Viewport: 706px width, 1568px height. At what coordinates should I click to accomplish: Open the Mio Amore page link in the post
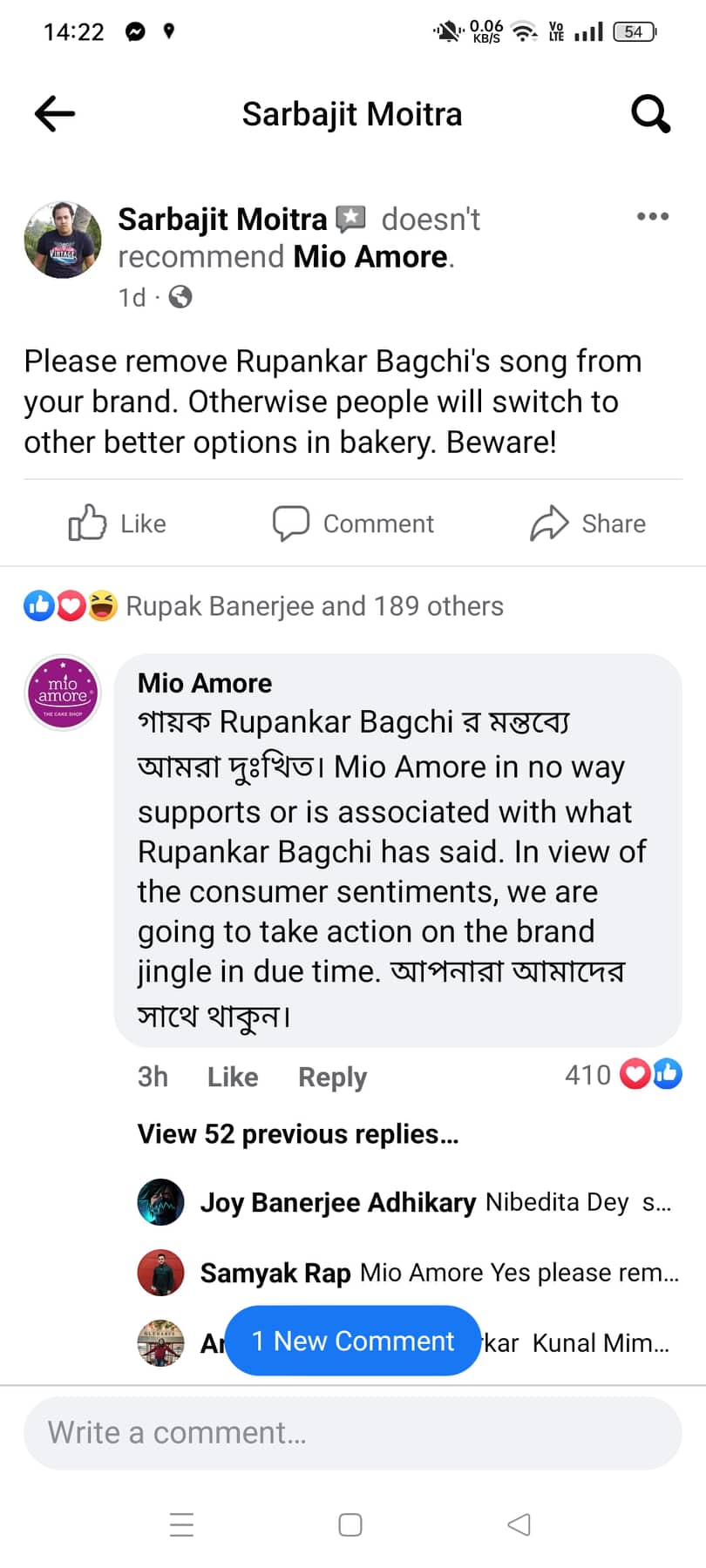click(x=370, y=257)
